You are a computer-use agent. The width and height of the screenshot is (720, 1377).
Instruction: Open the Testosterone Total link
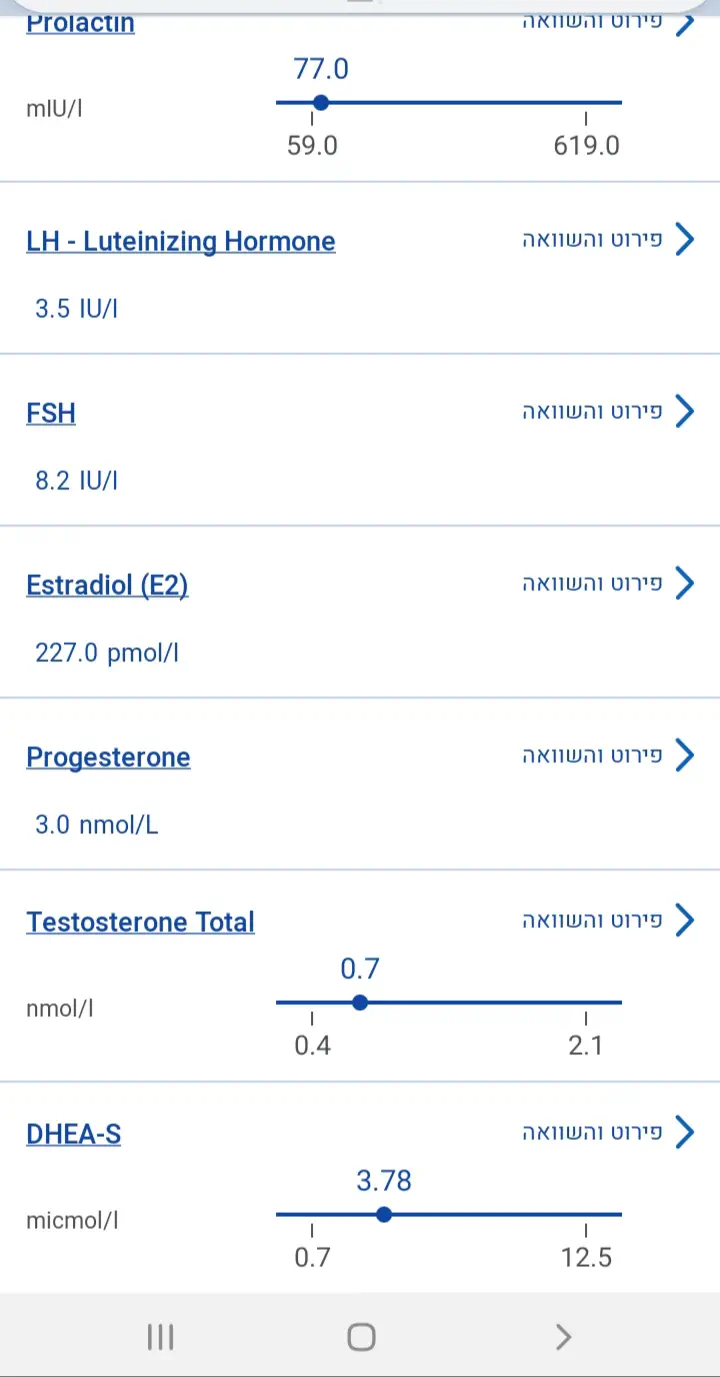click(140, 922)
